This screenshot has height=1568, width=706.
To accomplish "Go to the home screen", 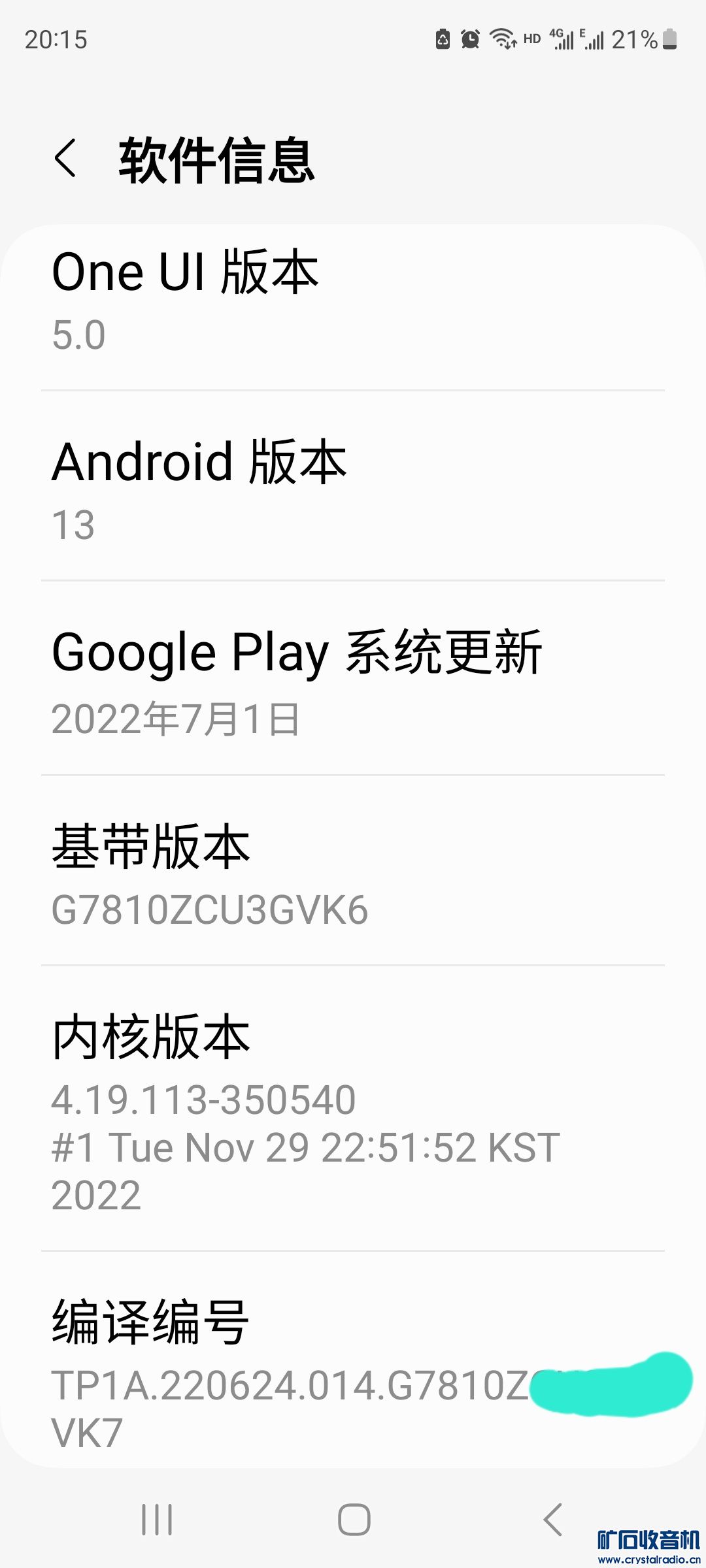I will tap(354, 1520).
